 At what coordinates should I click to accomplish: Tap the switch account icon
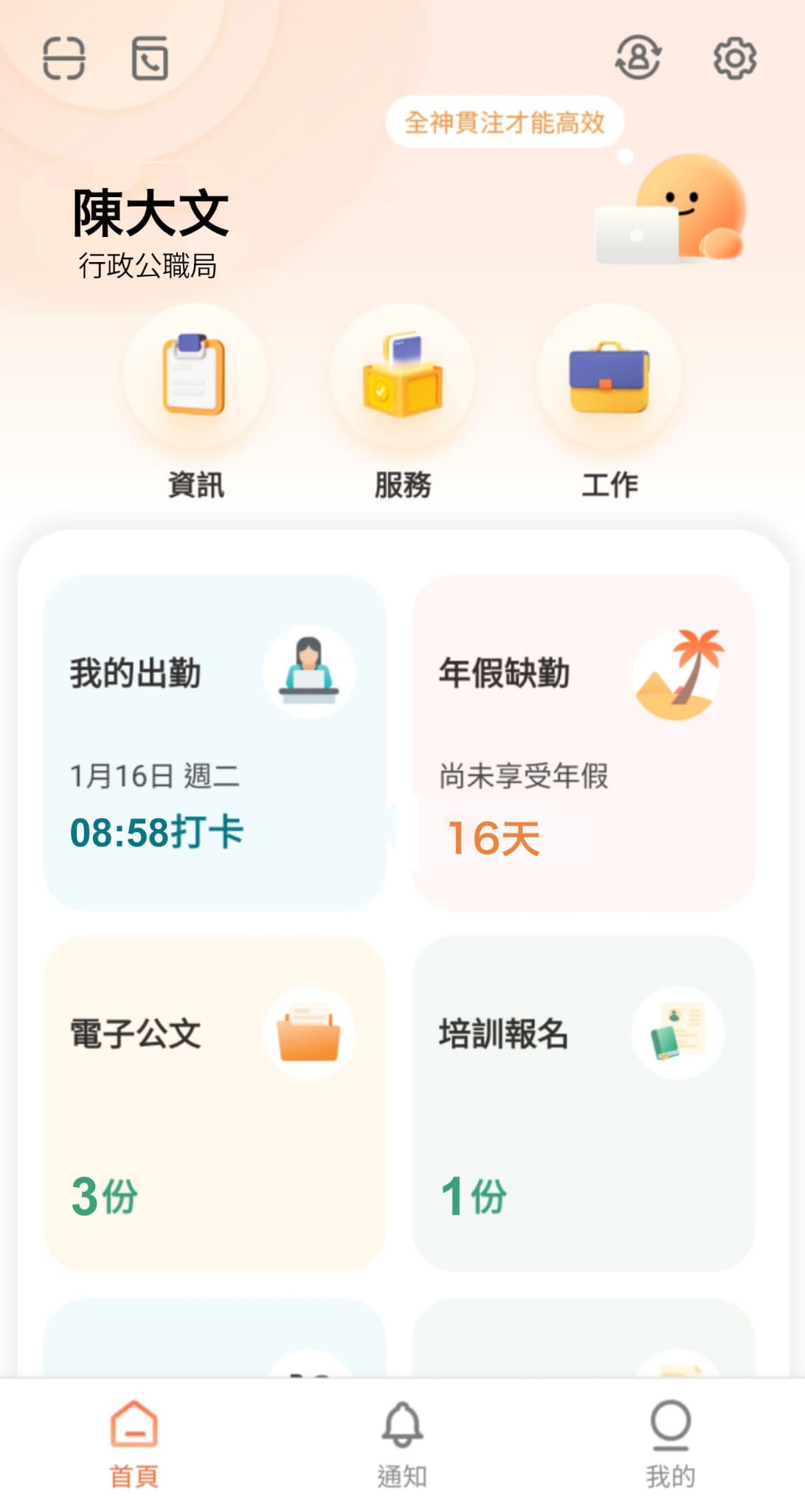pyautogui.click(x=638, y=58)
